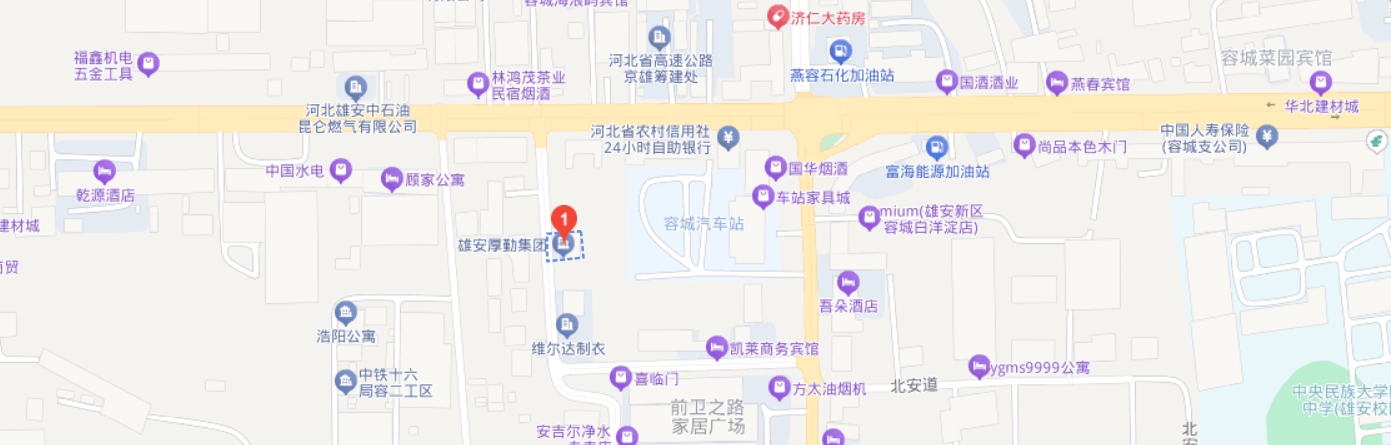Select the 富海能源加油站 gas station marker
This screenshot has width=1391, height=445.
click(936, 148)
